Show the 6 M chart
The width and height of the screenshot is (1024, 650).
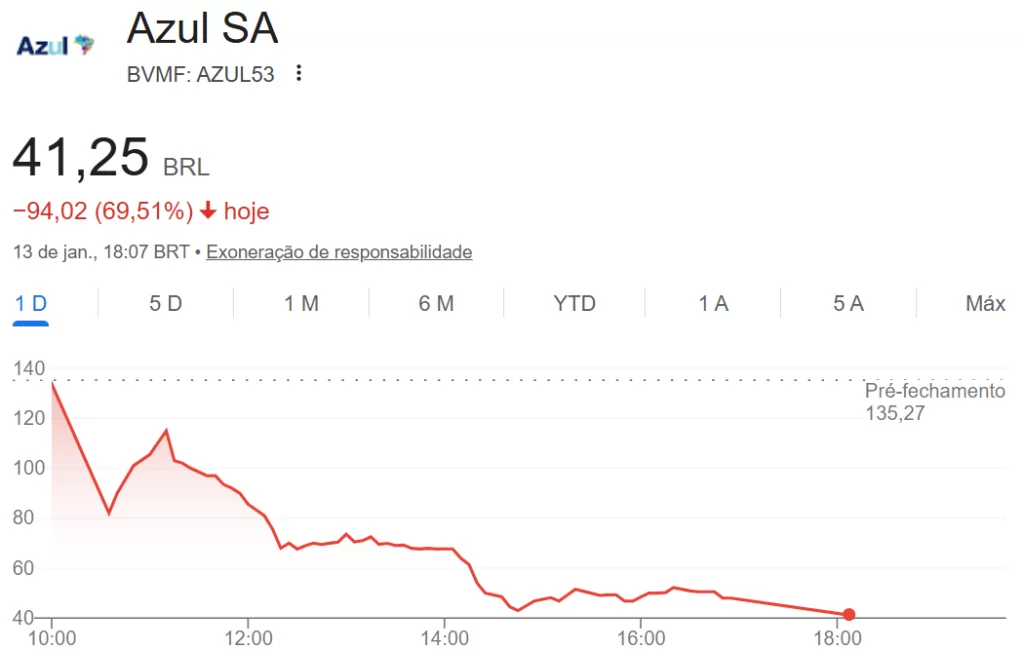pos(436,304)
